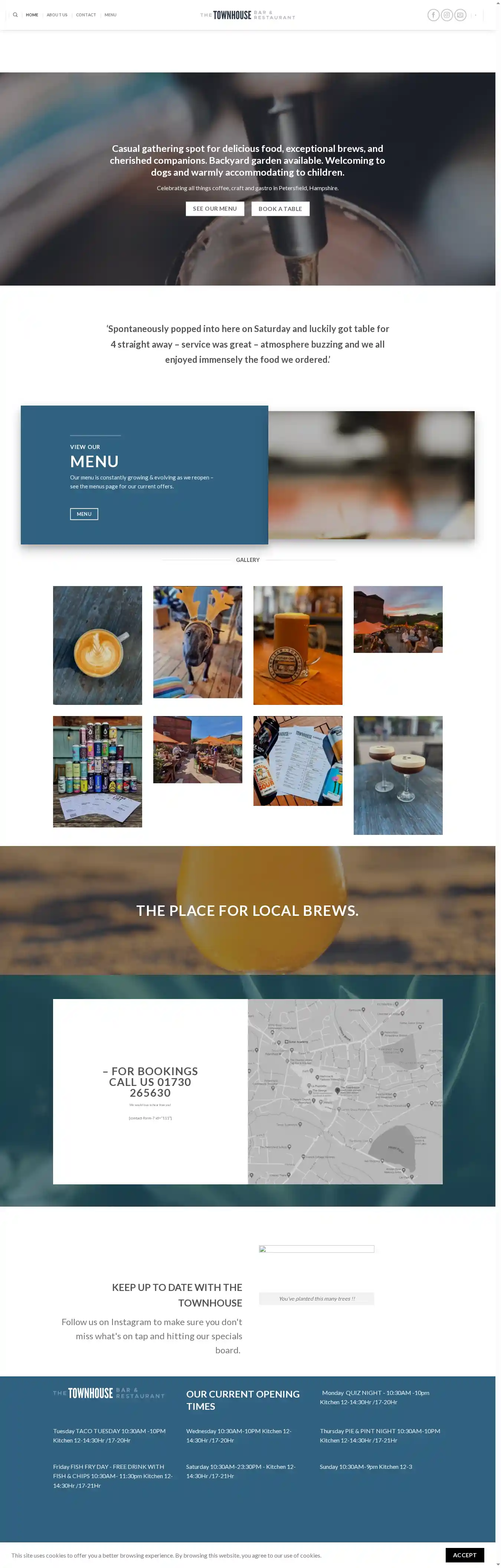This screenshot has width=501, height=1568.
Task: Tap the Townhouse logo in header
Action: click(x=248, y=15)
